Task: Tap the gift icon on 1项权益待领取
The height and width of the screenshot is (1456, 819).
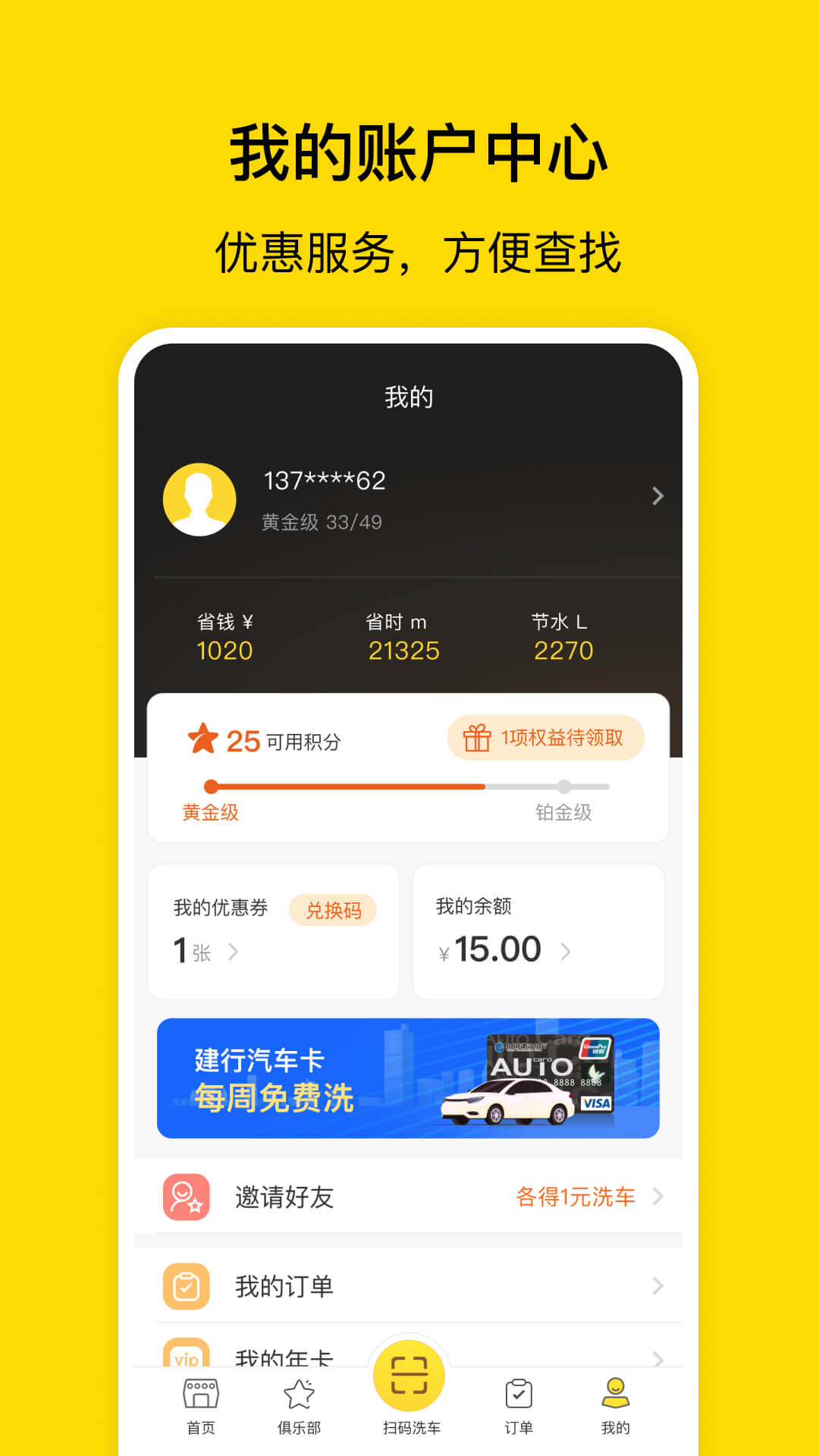Action: pos(476,737)
